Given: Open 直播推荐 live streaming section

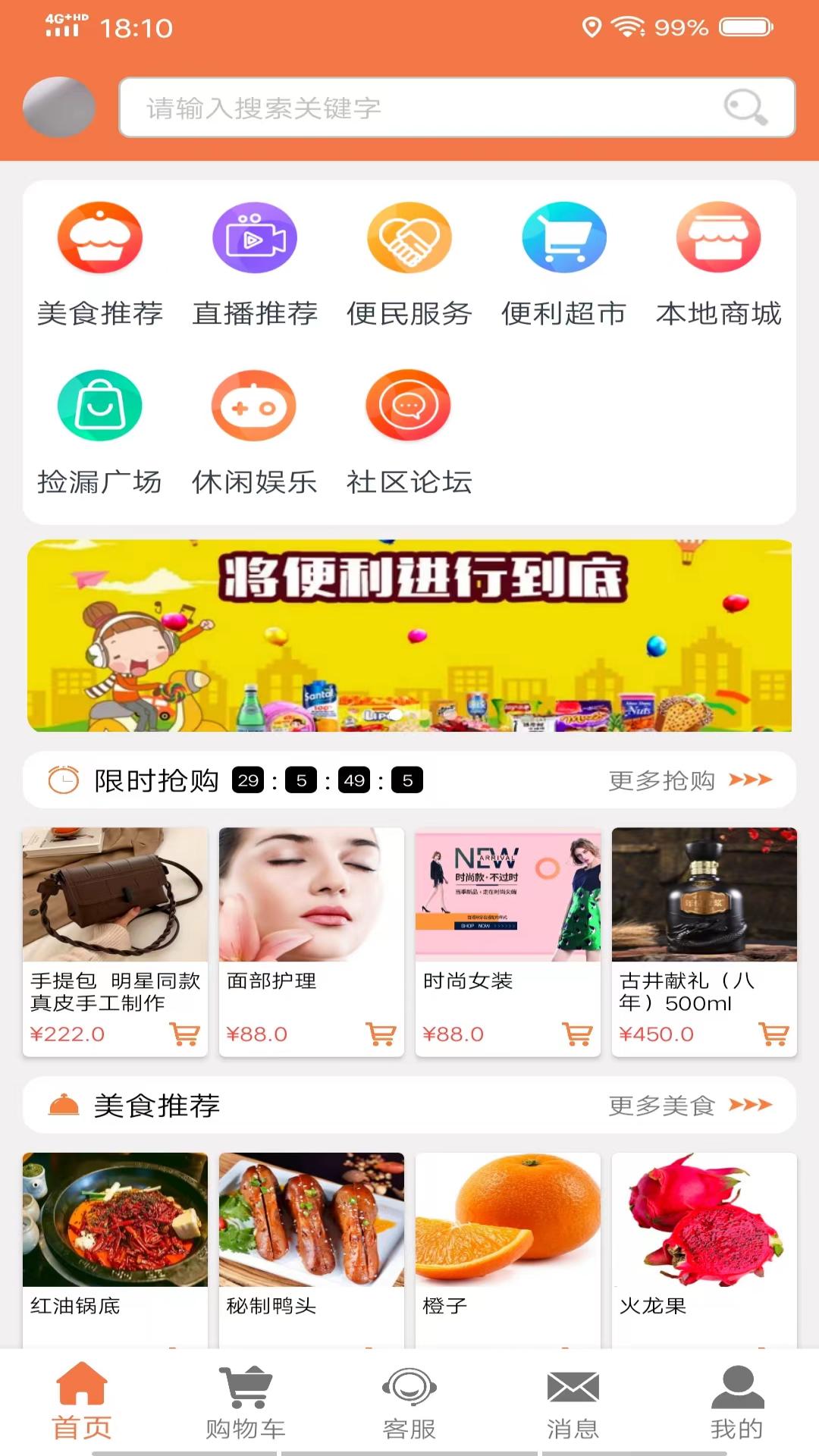Looking at the screenshot, I should click(255, 237).
